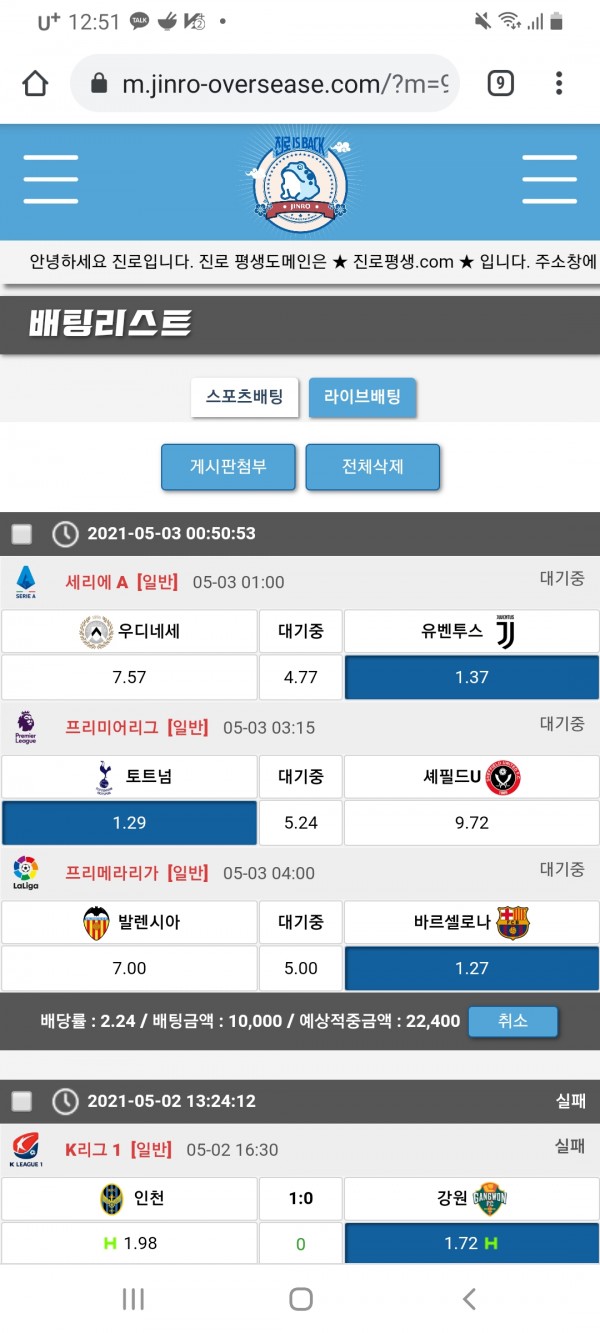Image resolution: width=600 pixels, height=1333 pixels.
Task: Switch to 라이브배팅 tab
Action: tap(362, 397)
